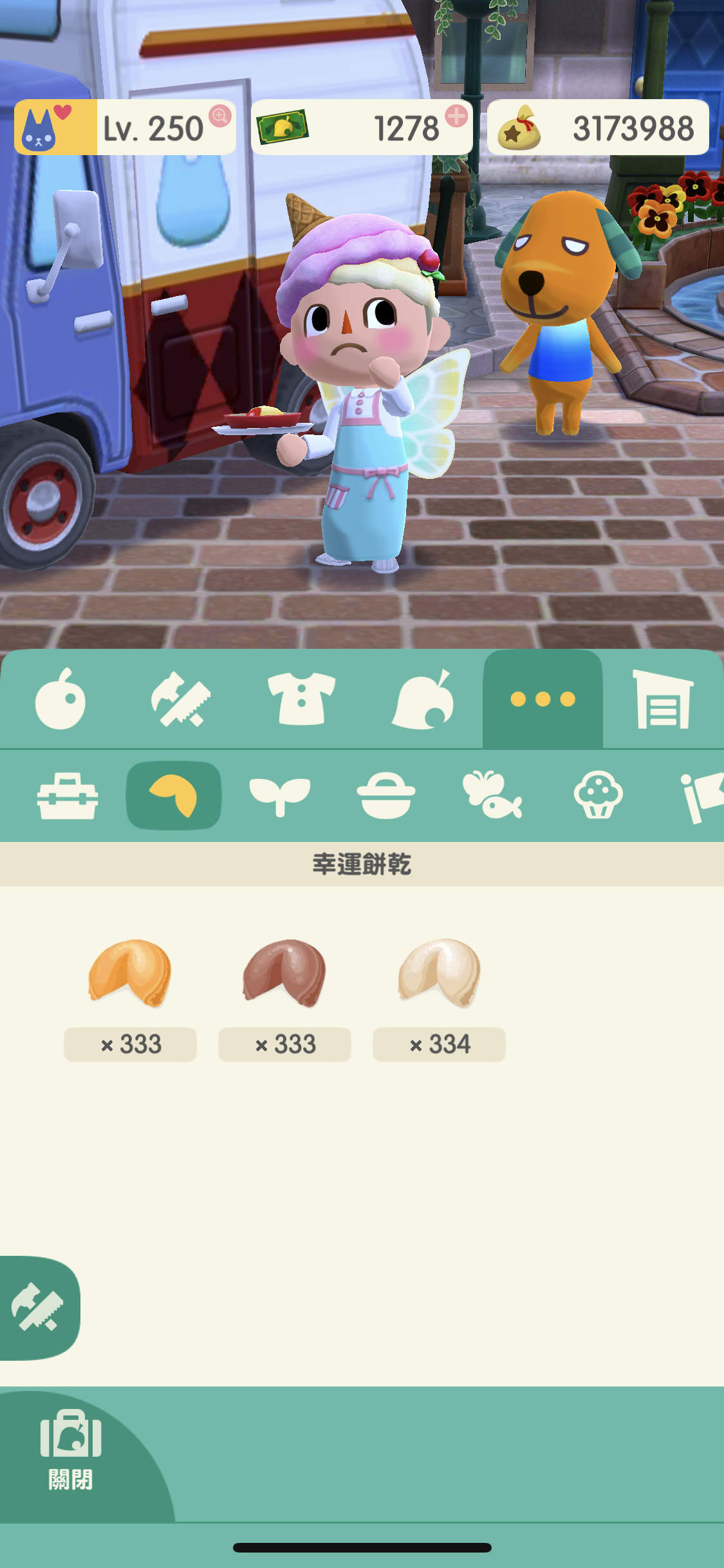Image resolution: width=724 pixels, height=1568 pixels.
Task: Open the catalog list tab
Action: point(663,699)
